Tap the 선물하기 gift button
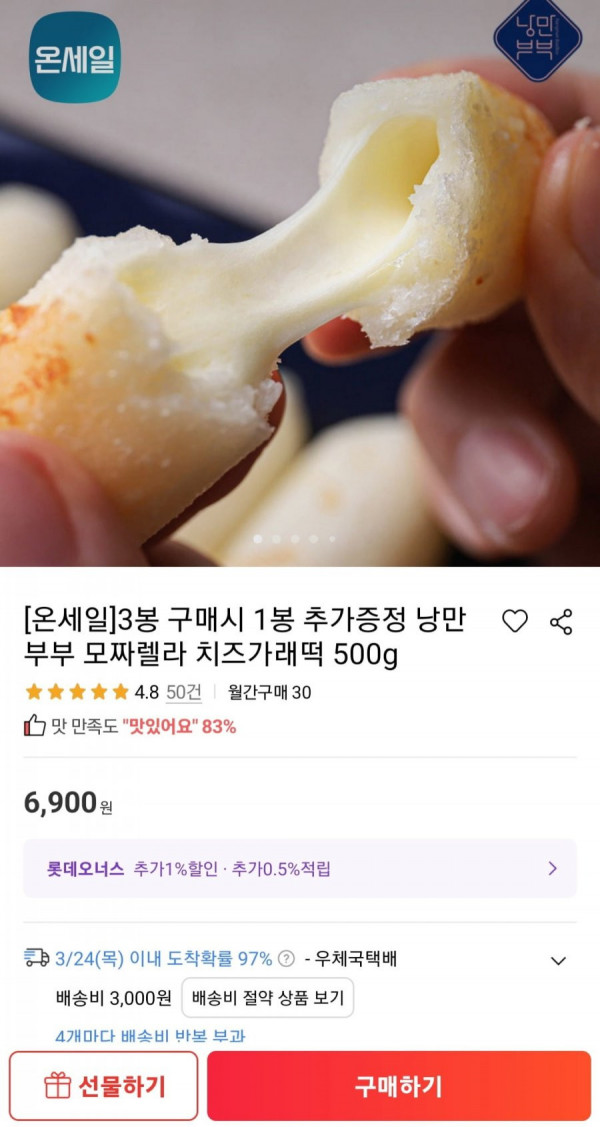 pyautogui.click(x=104, y=1086)
